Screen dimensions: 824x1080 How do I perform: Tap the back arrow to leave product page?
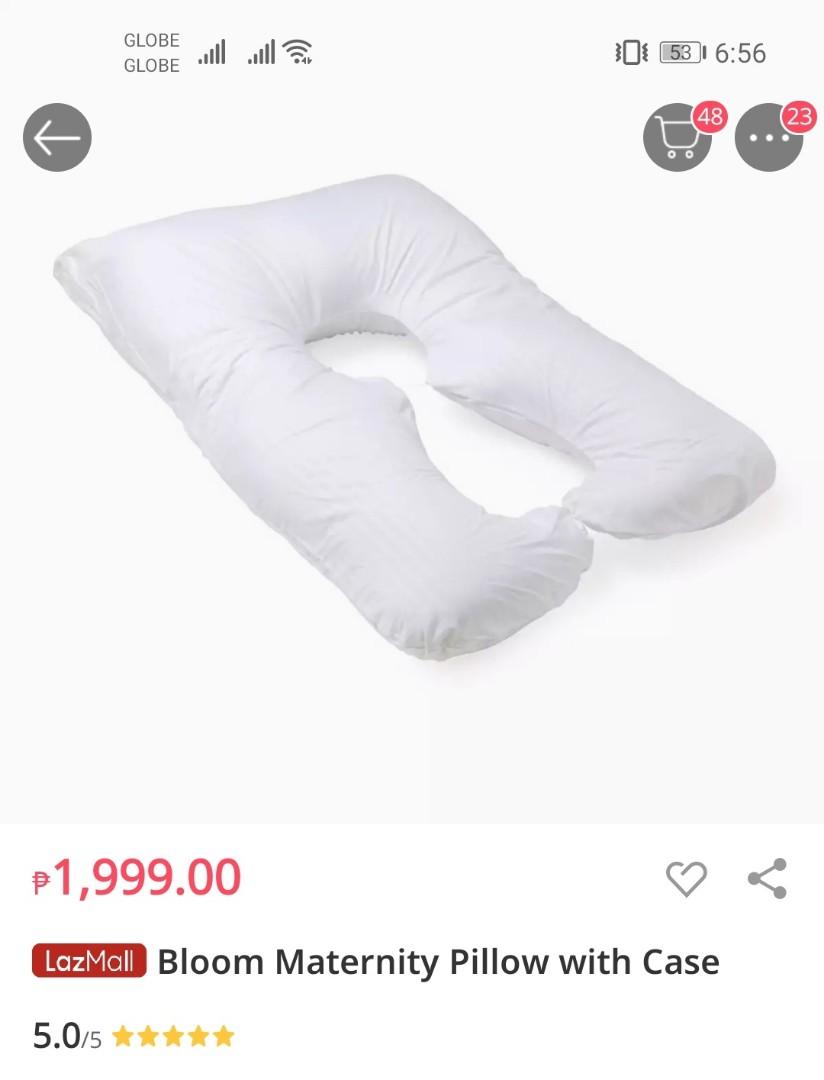tap(57, 137)
